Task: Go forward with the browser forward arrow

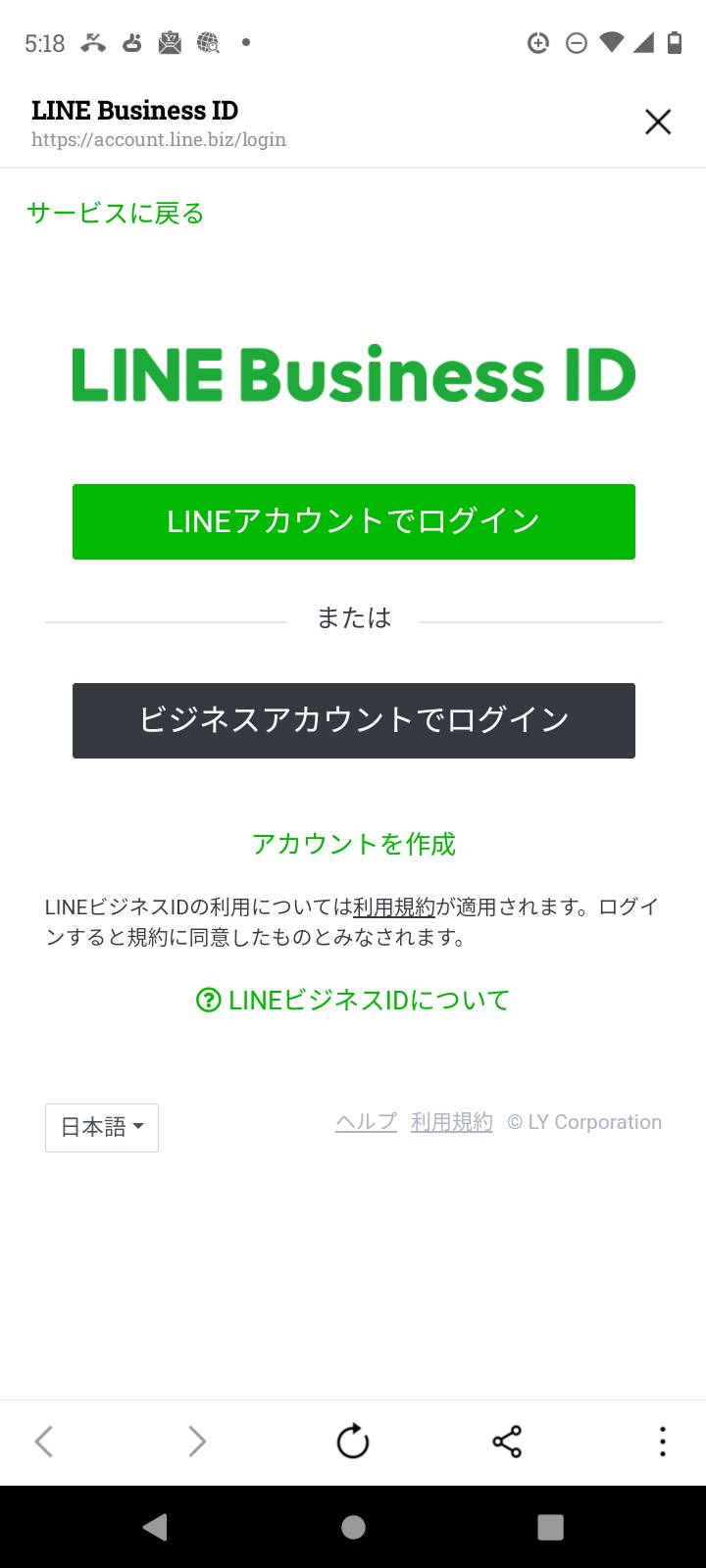Action: coord(197,1442)
